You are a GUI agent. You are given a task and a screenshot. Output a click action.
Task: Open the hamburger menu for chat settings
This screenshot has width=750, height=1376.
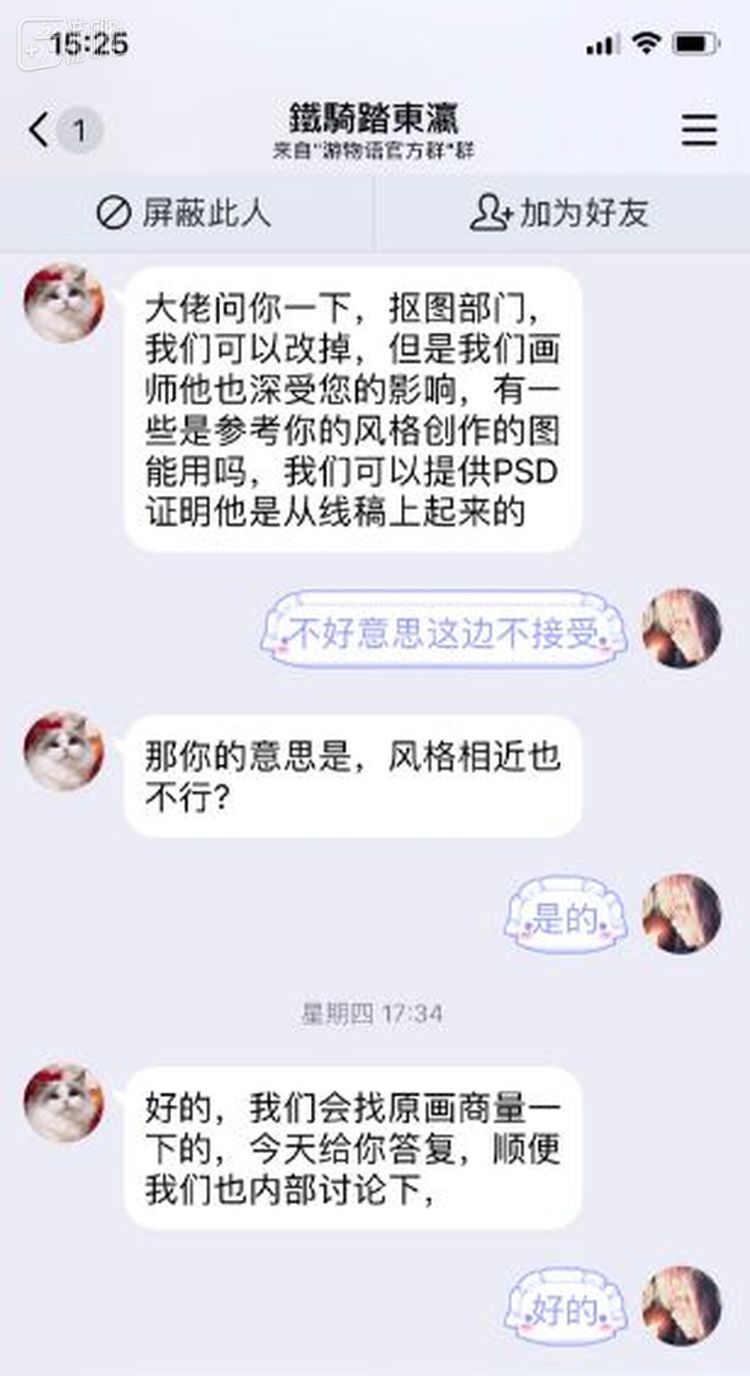pyautogui.click(x=699, y=130)
